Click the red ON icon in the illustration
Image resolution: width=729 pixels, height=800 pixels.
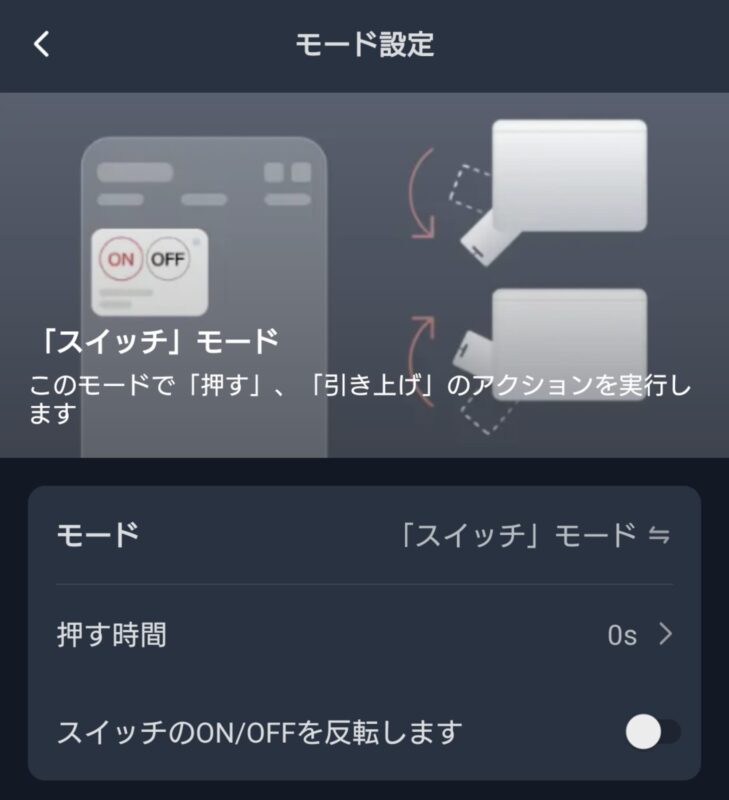point(120,257)
